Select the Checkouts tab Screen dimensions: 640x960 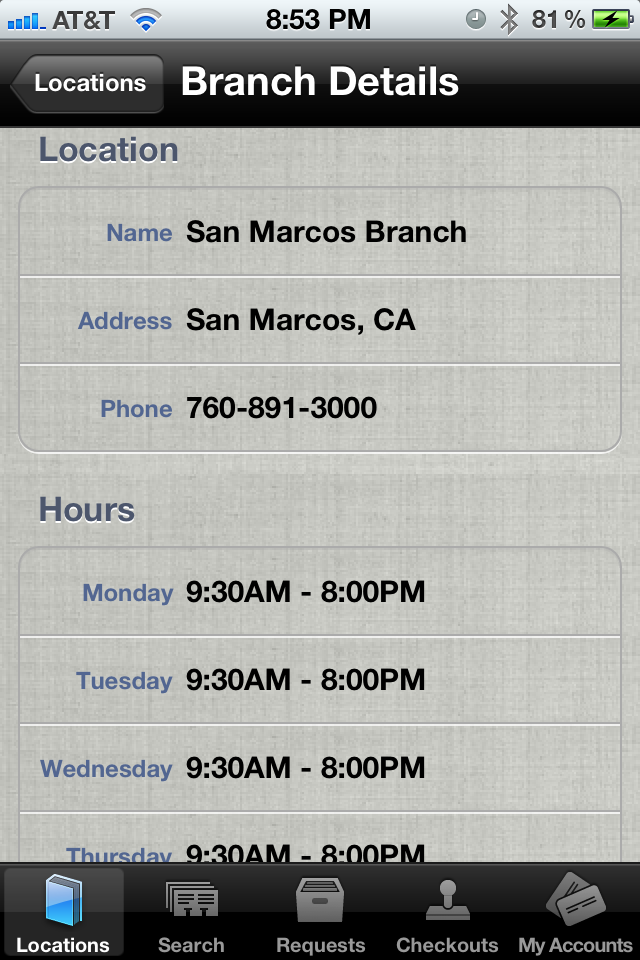(x=447, y=914)
